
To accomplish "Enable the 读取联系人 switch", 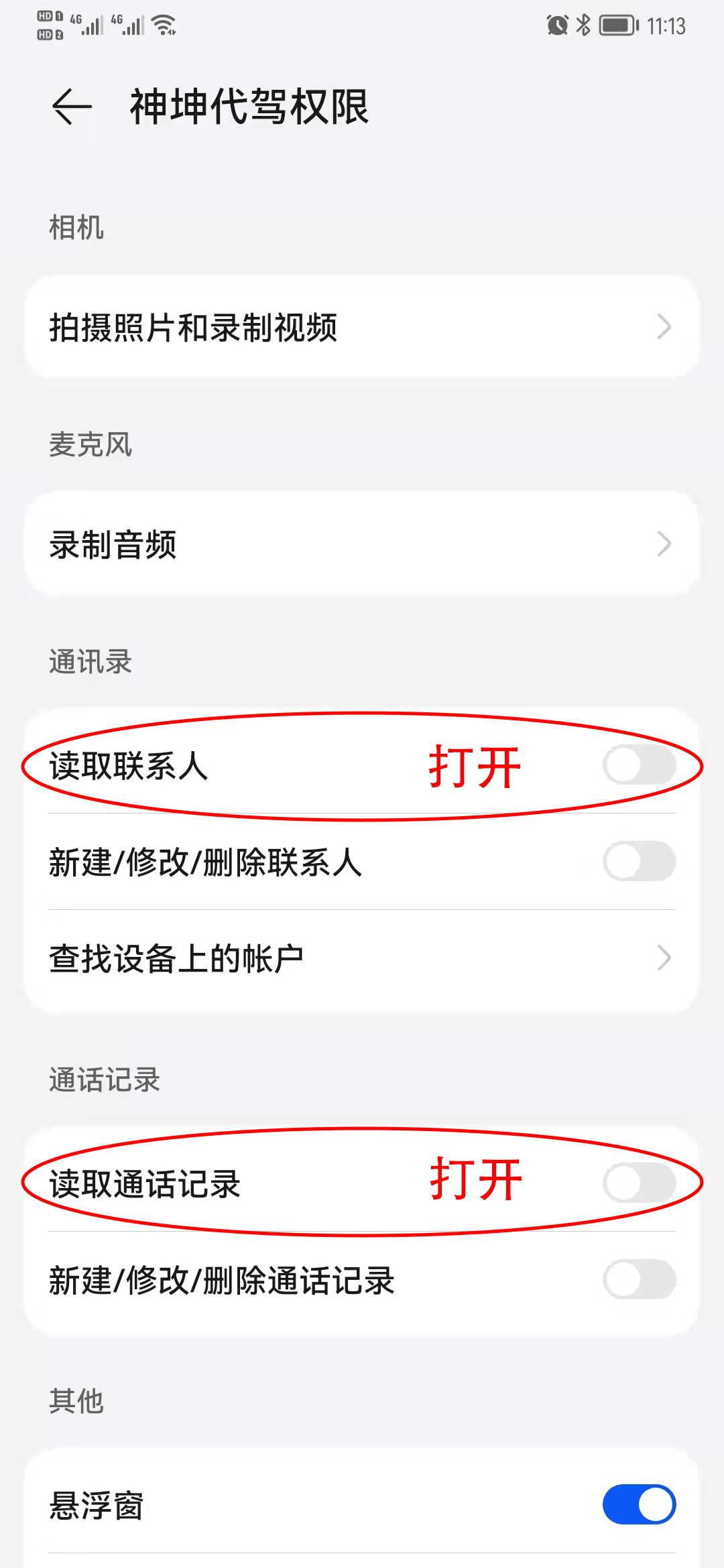I will tap(638, 766).
